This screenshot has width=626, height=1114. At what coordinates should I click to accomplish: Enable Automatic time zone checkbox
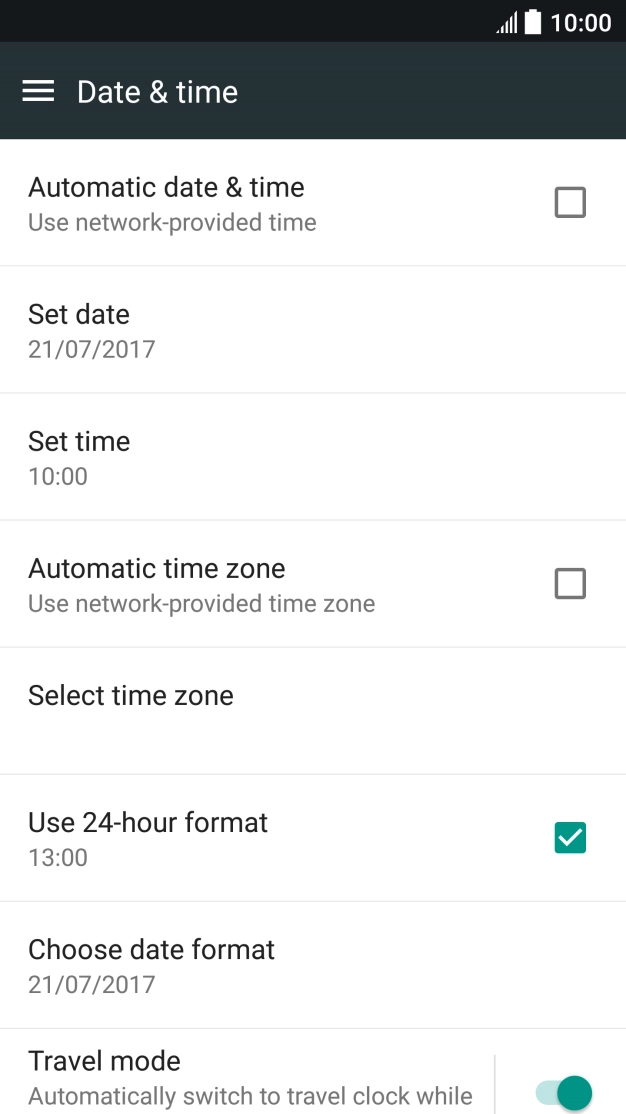(x=570, y=584)
